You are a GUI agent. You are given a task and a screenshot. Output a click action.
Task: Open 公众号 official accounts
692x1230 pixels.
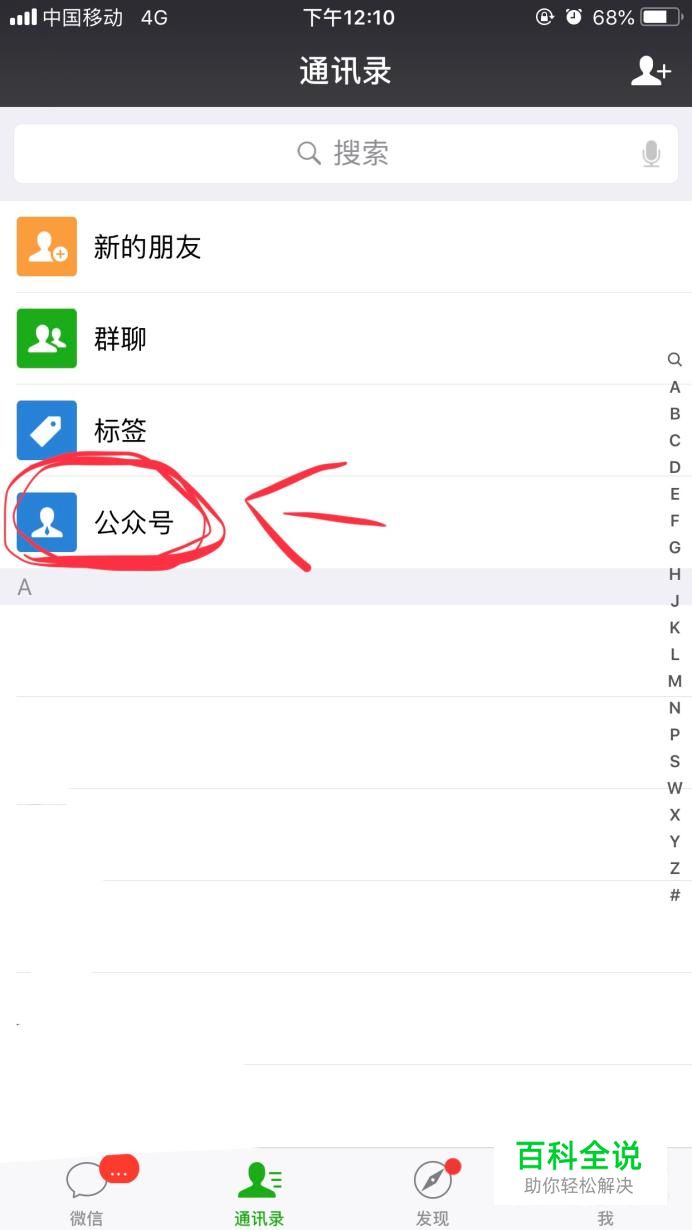coord(133,523)
